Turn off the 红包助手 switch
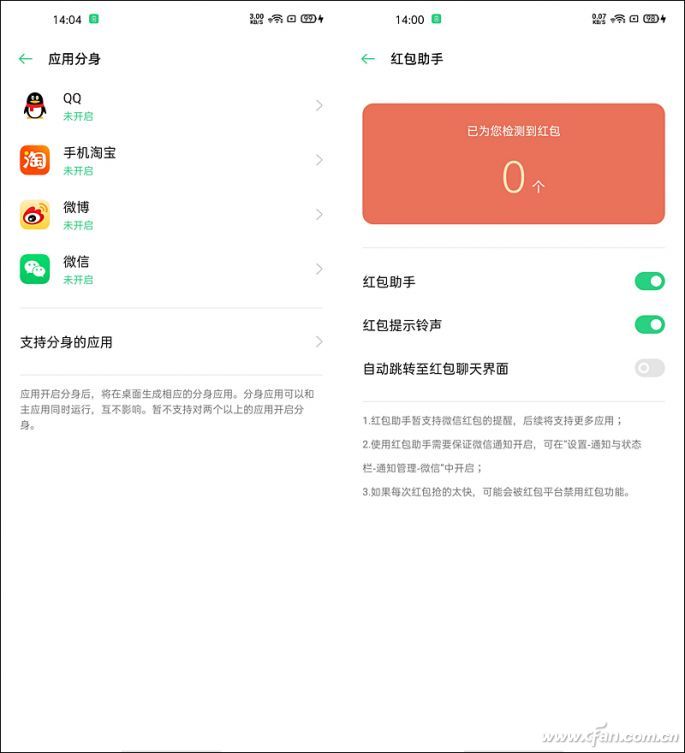Image resolution: width=685 pixels, height=753 pixels. pos(649,282)
